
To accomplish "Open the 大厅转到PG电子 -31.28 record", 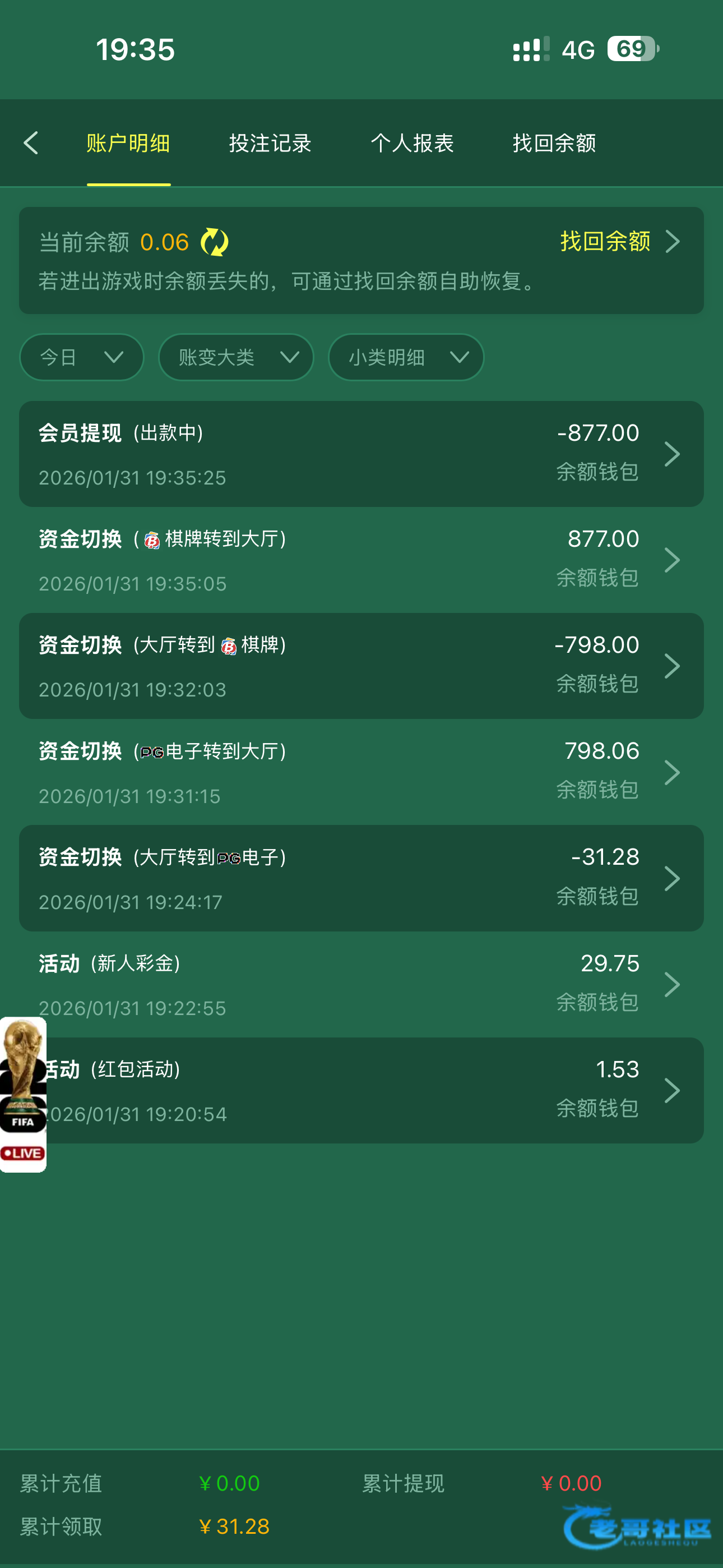I will click(361, 878).
